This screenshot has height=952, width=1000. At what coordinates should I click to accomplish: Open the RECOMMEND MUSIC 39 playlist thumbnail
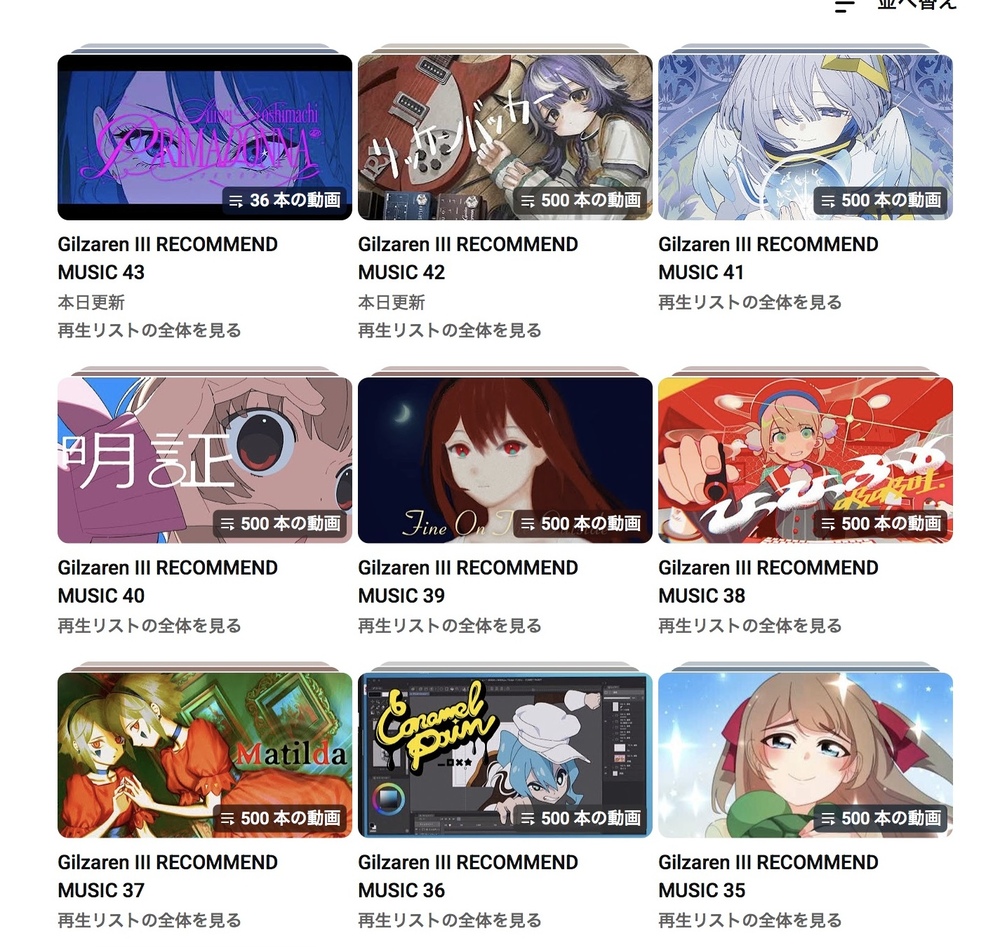click(x=505, y=460)
